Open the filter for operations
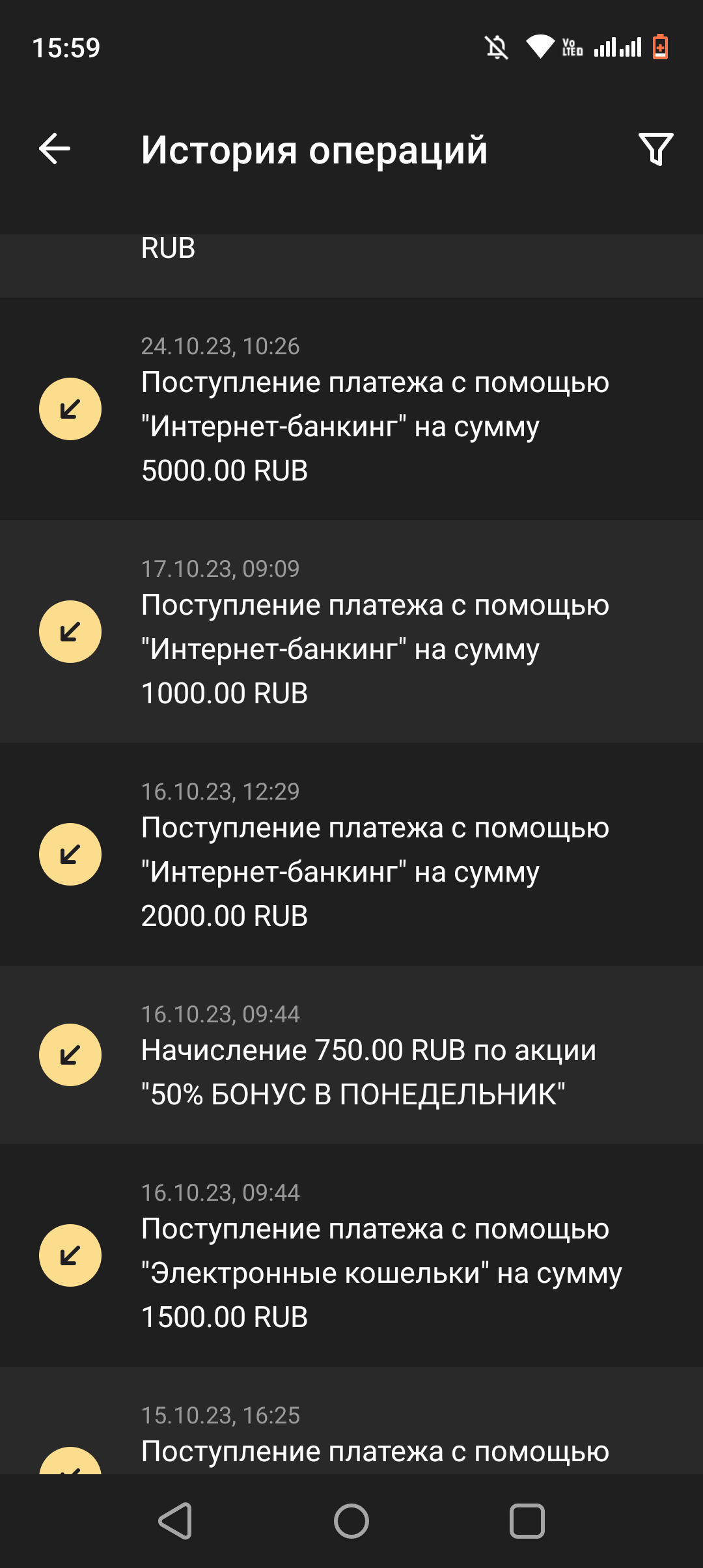Screen dimensions: 703x1568 (655, 149)
